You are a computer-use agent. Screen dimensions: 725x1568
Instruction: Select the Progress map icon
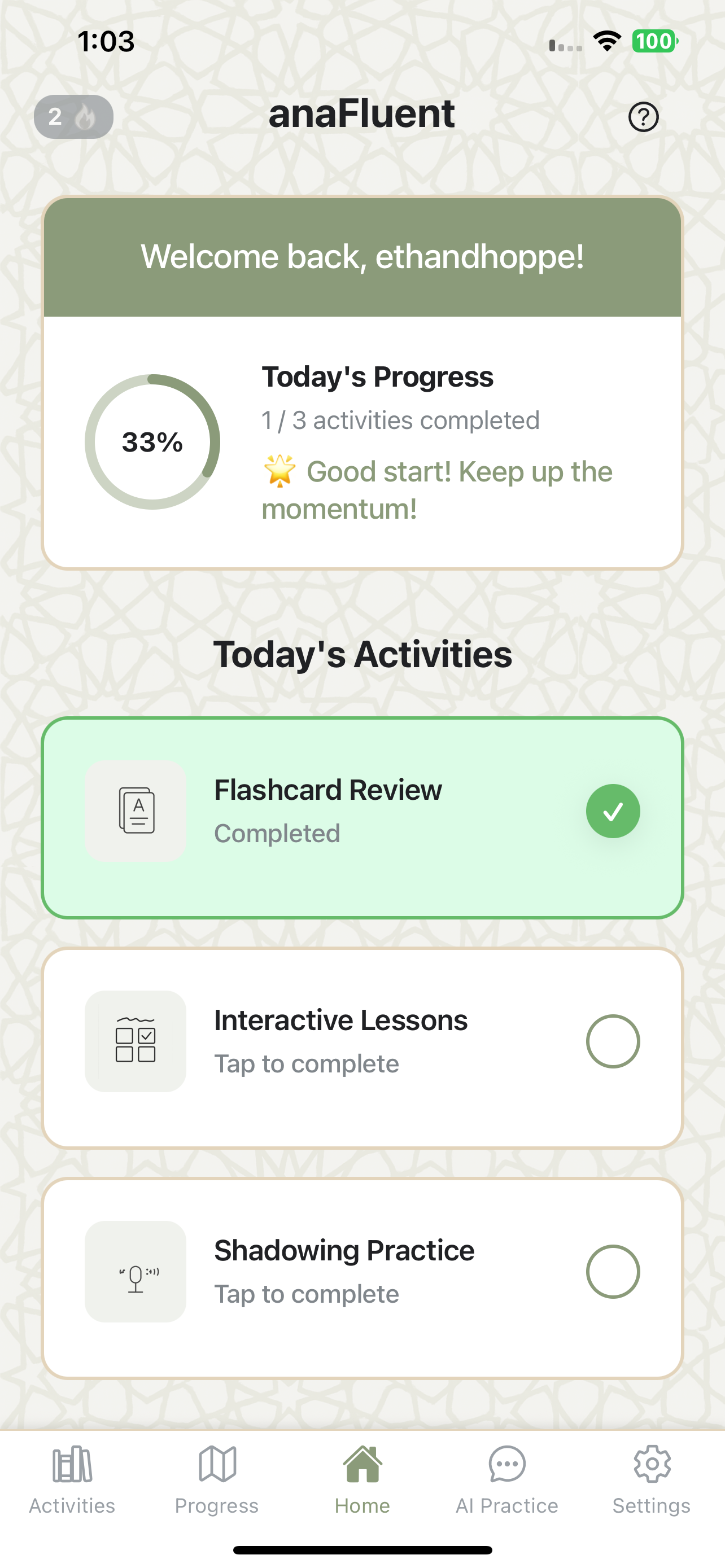[x=217, y=1465]
